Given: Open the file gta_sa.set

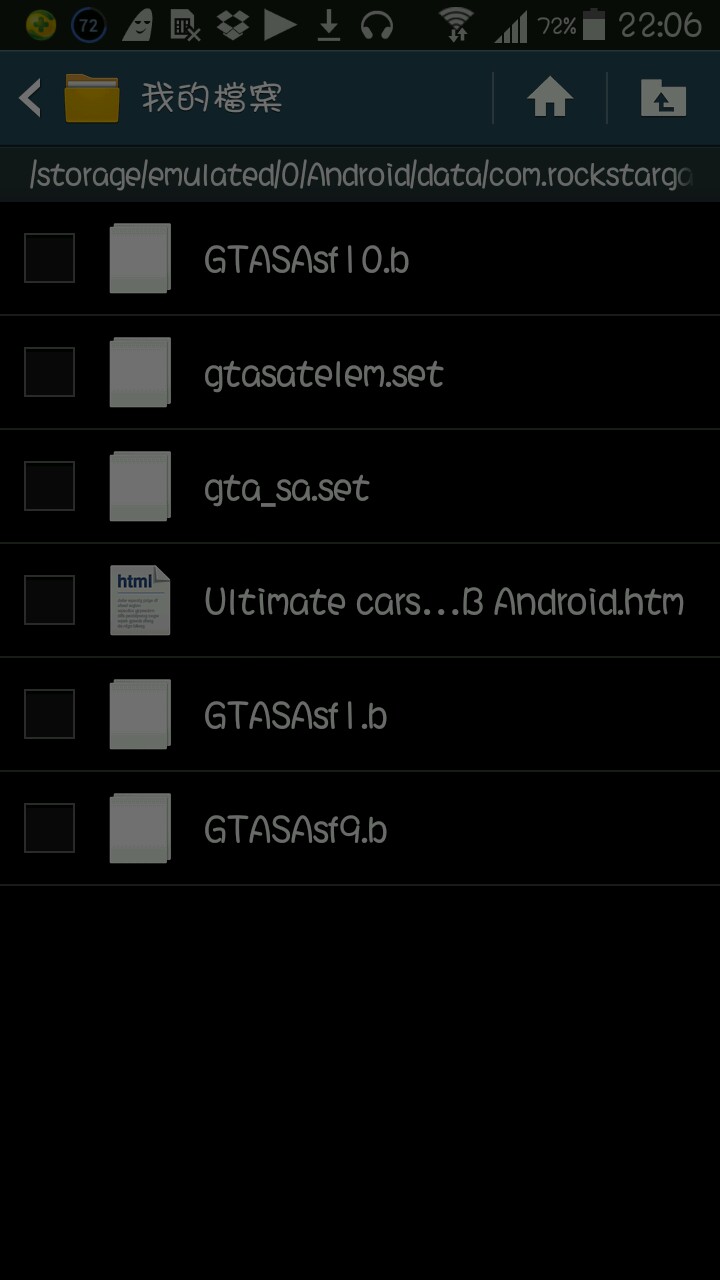Looking at the screenshot, I should point(360,487).
